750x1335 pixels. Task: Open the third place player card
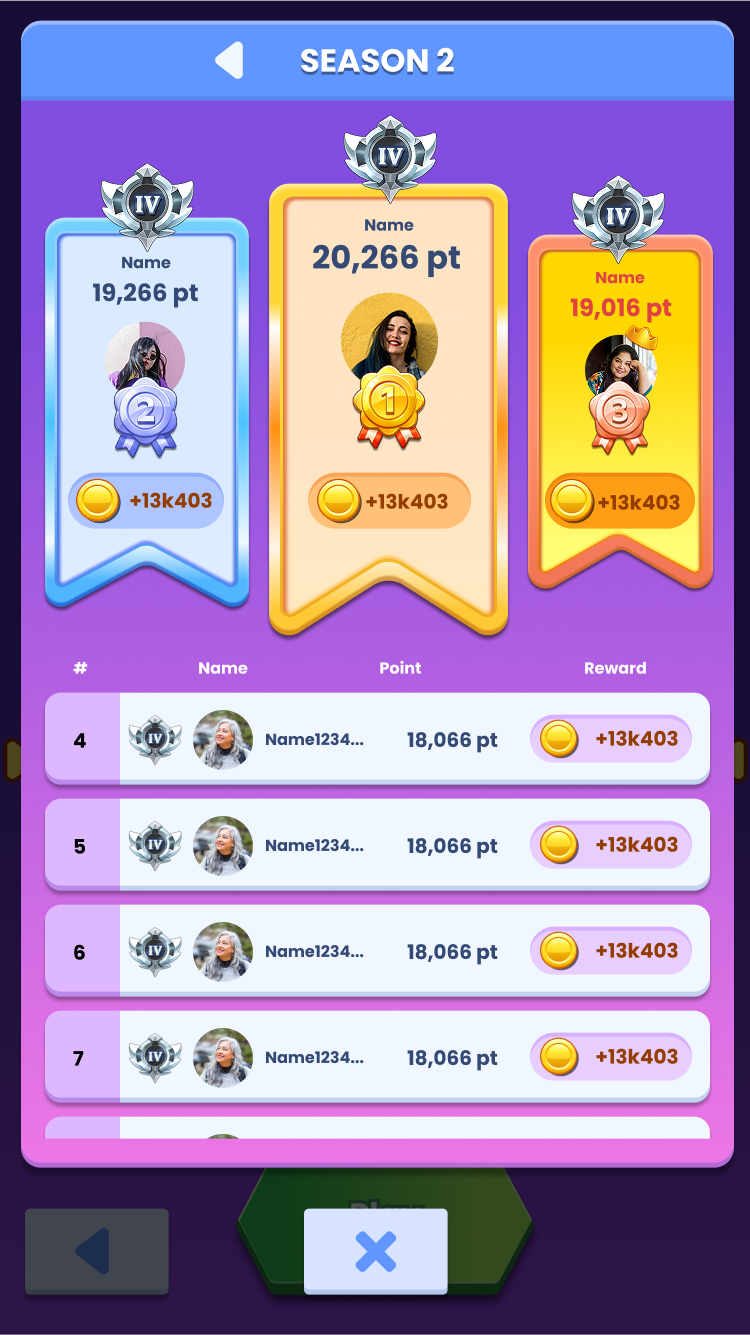pyautogui.click(x=620, y=400)
